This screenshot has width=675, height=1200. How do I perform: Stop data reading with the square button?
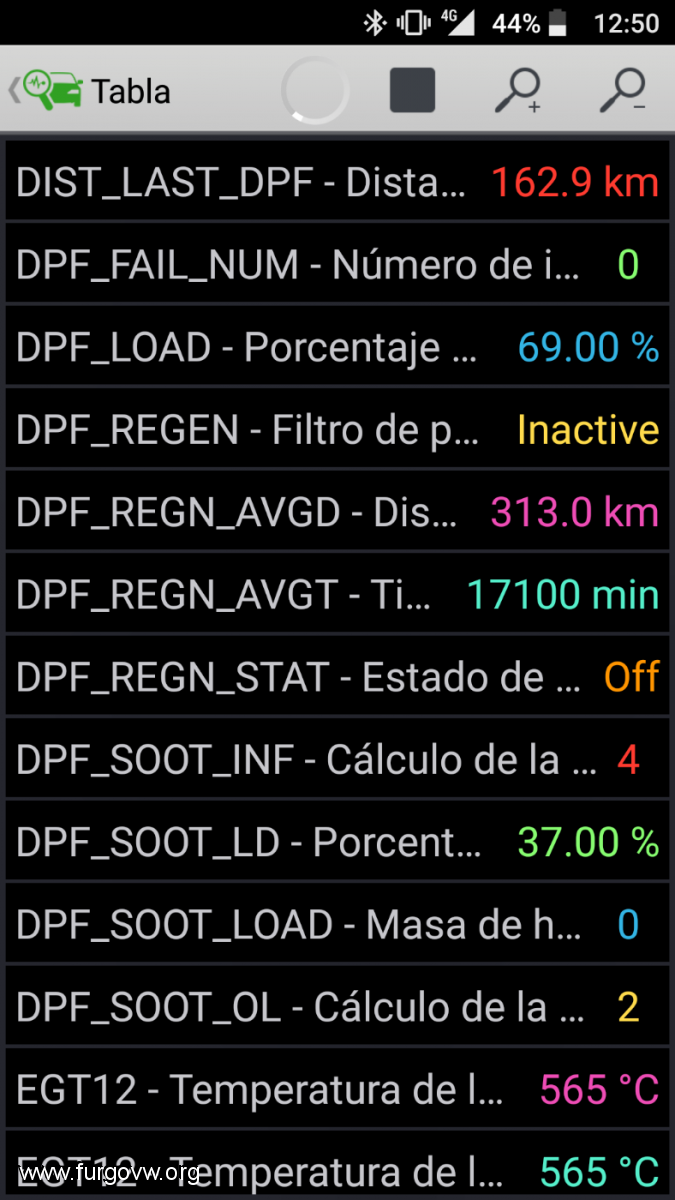(x=412, y=91)
